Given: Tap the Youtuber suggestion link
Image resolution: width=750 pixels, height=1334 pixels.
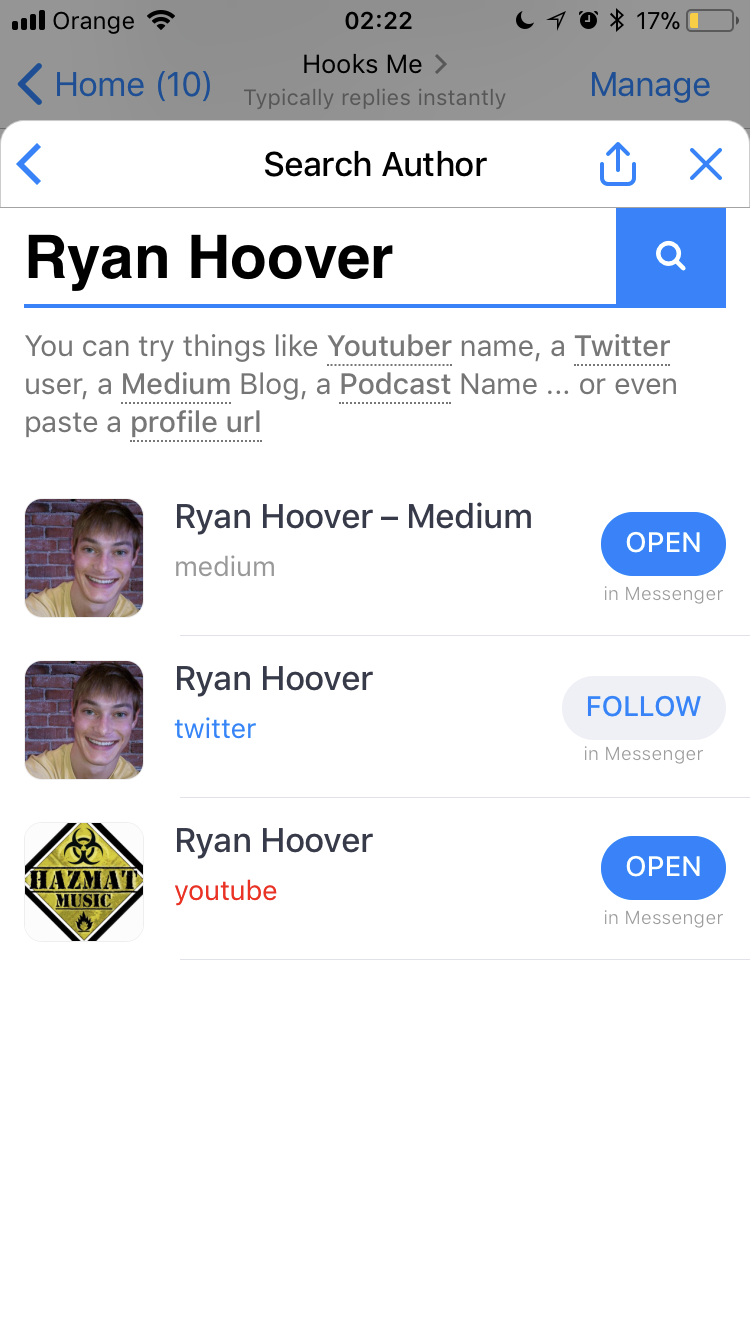Looking at the screenshot, I should coord(389,347).
